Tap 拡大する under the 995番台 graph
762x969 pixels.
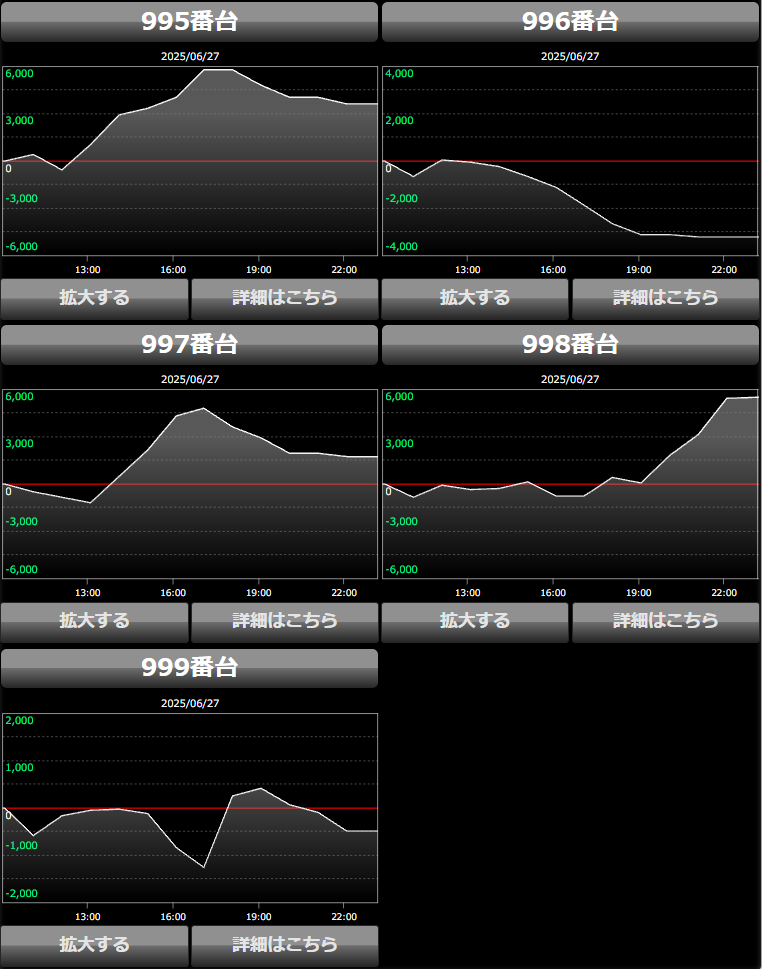(x=95, y=298)
